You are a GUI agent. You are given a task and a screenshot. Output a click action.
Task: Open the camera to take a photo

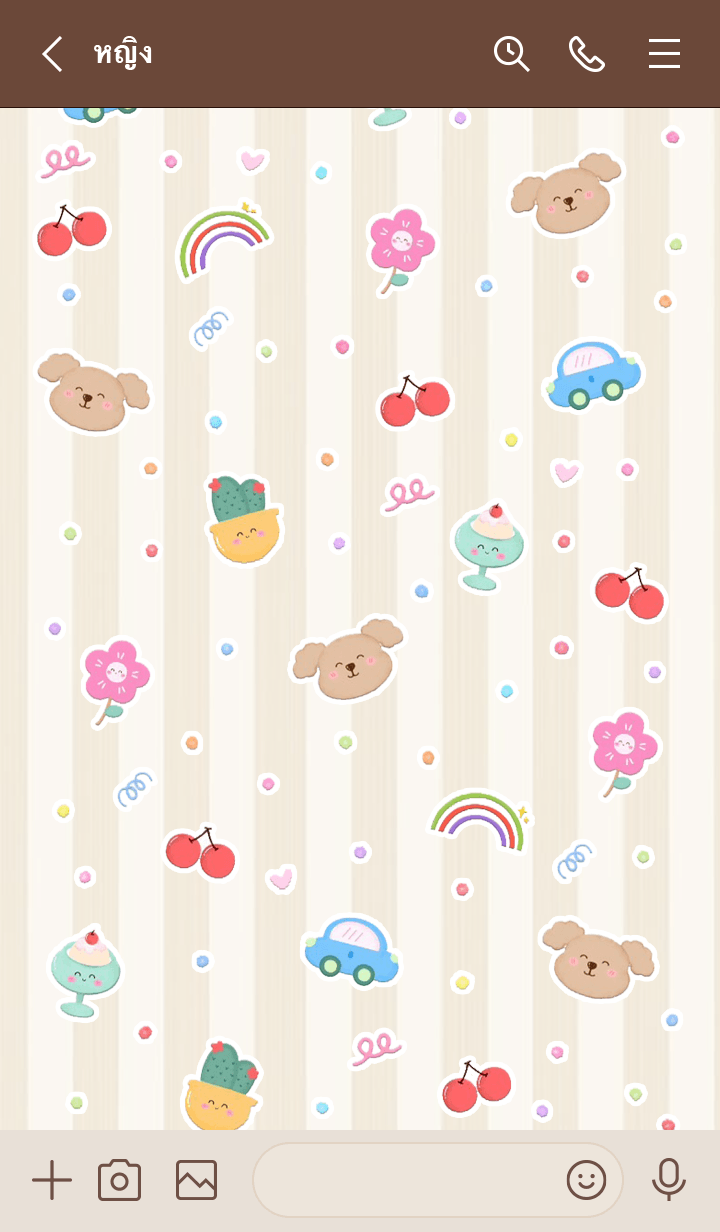(x=119, y=1180)
